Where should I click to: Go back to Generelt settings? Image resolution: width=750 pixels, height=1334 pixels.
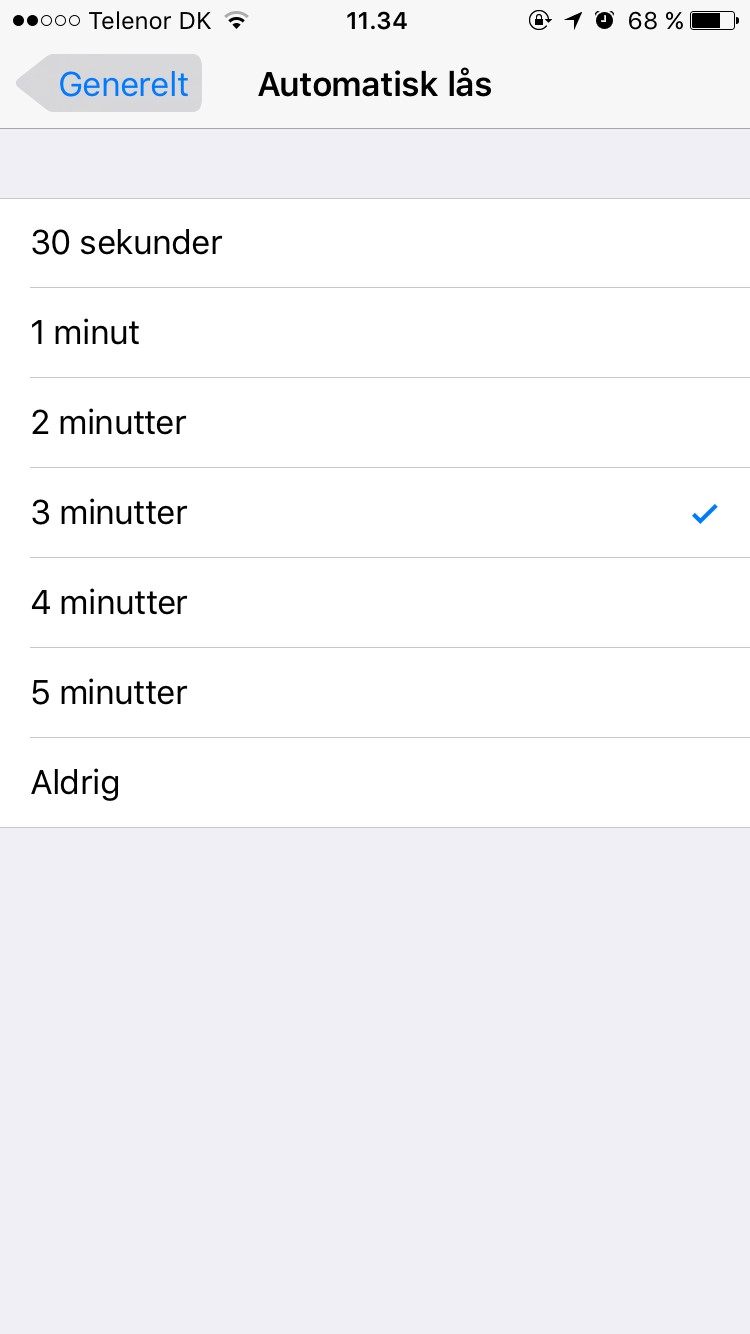(110, 84)
